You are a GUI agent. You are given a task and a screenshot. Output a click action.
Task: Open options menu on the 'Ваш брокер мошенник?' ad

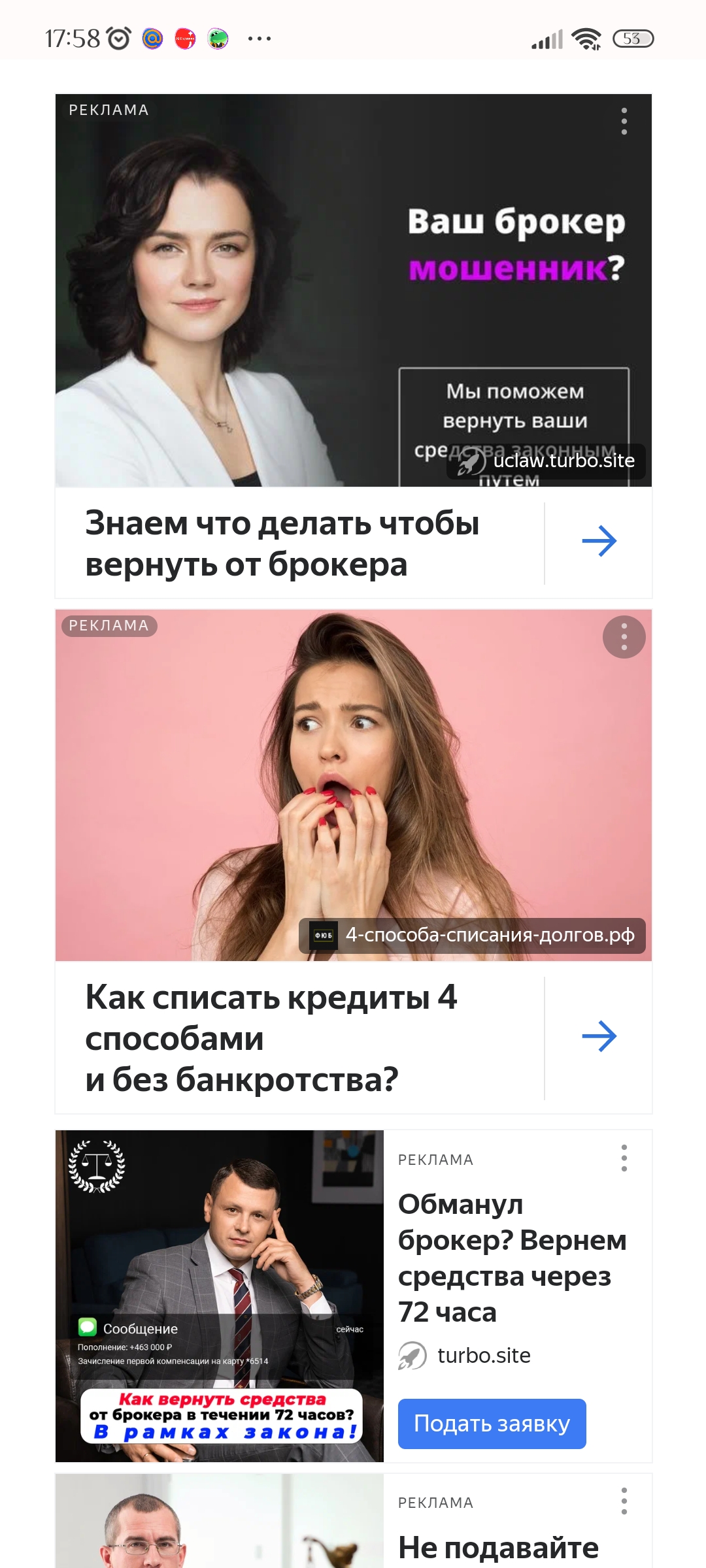coord(624,122)
